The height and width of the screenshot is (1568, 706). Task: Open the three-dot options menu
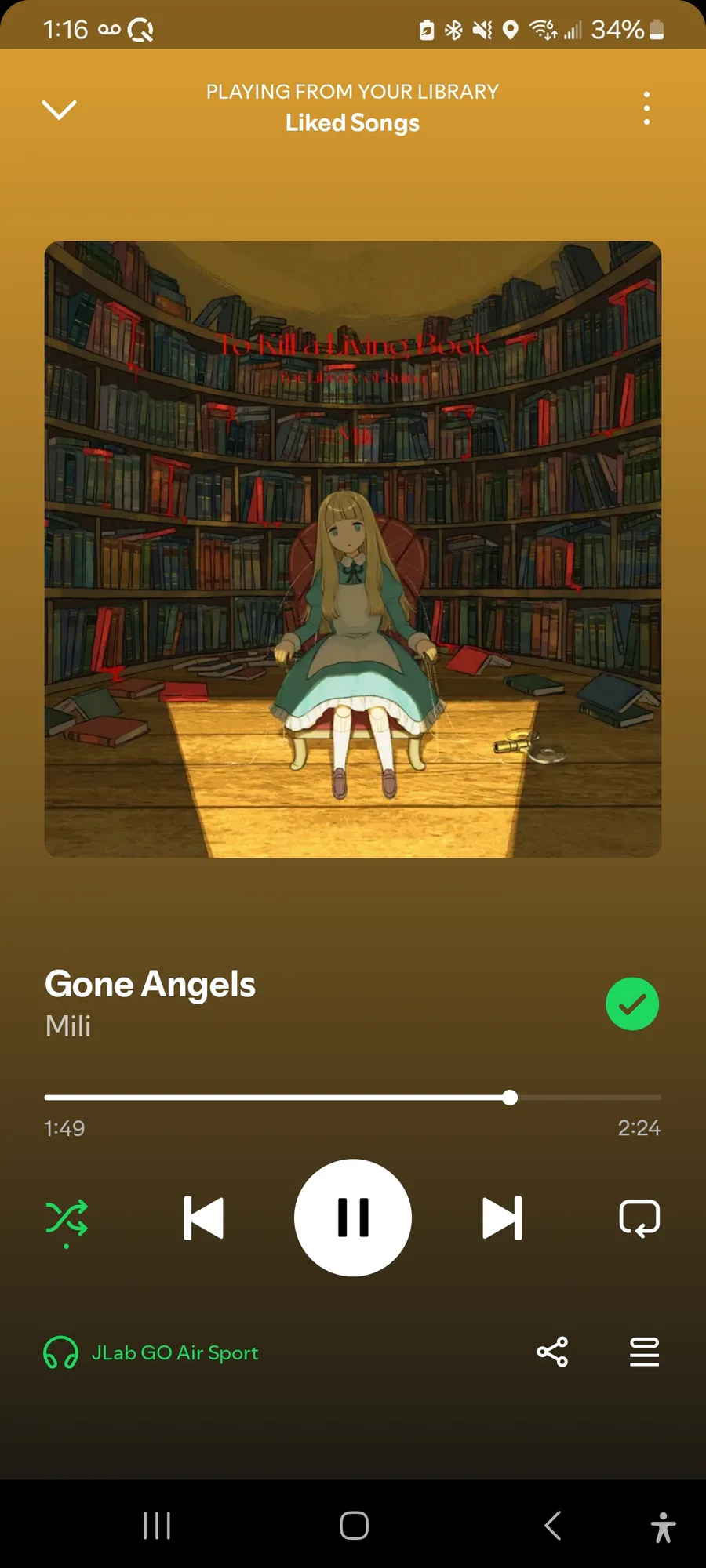(x=646, y=108)
